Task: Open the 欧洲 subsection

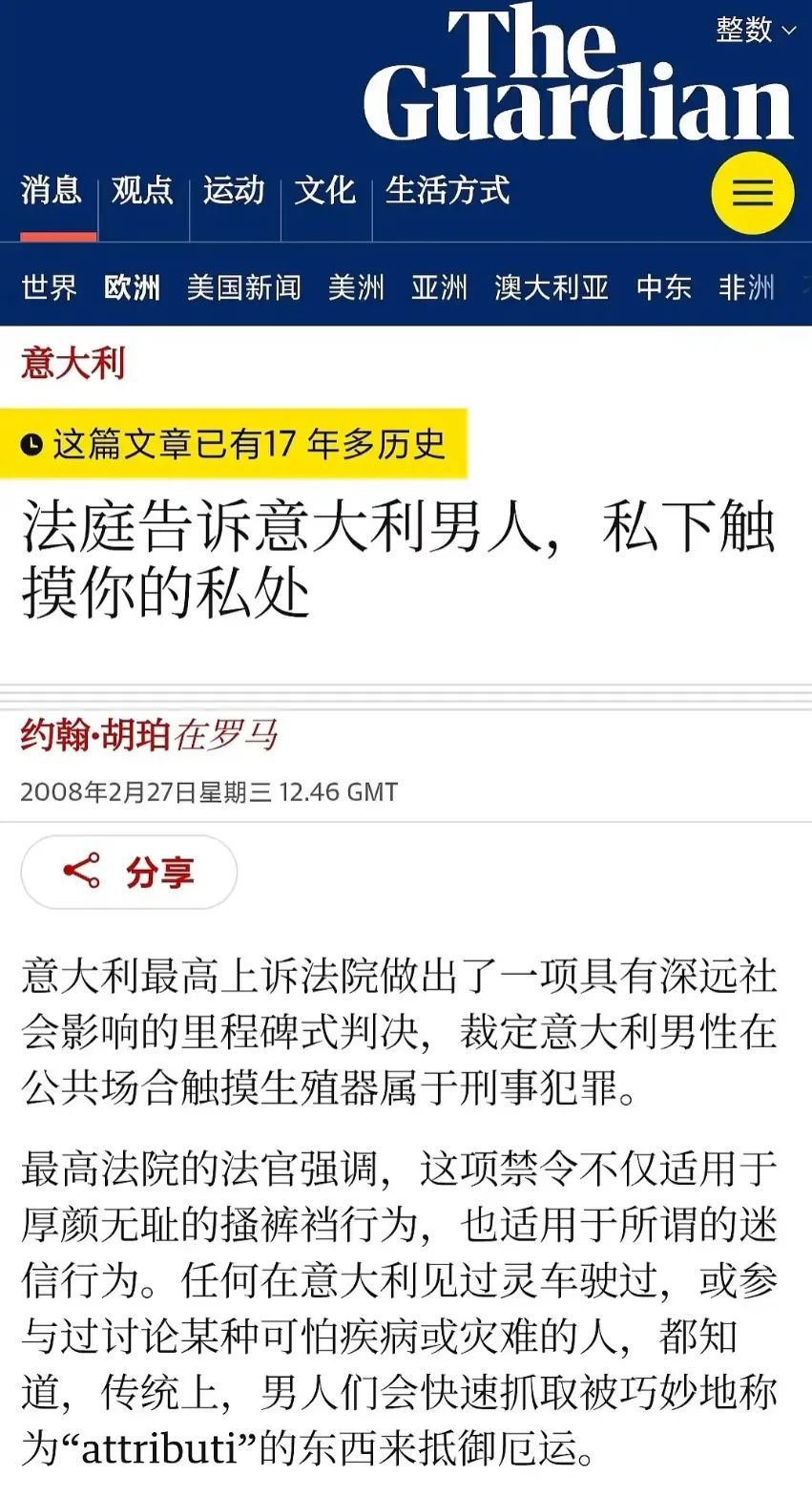Action: (x=132, y=287)
